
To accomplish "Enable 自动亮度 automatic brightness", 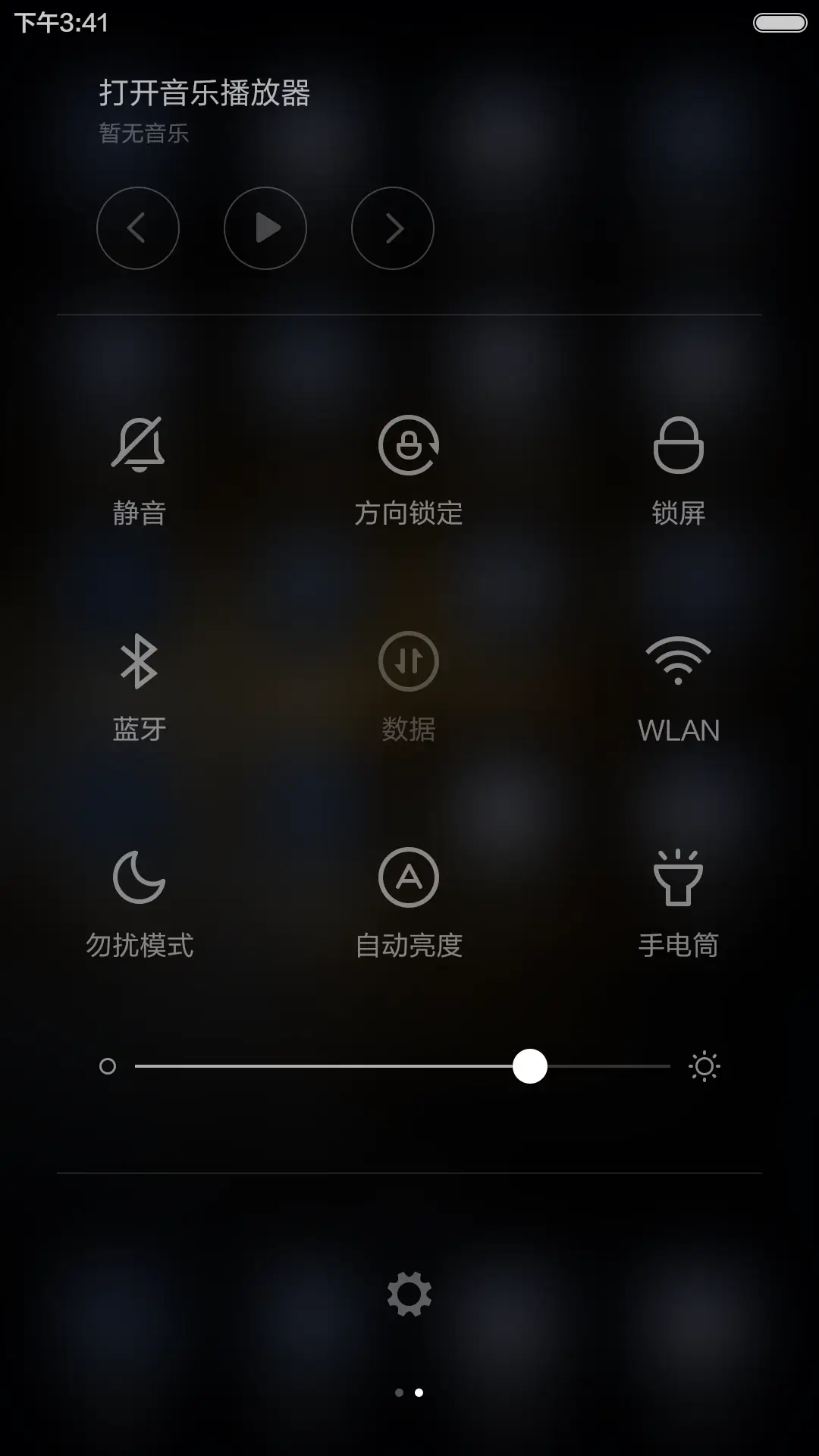I will coord(409,897).
